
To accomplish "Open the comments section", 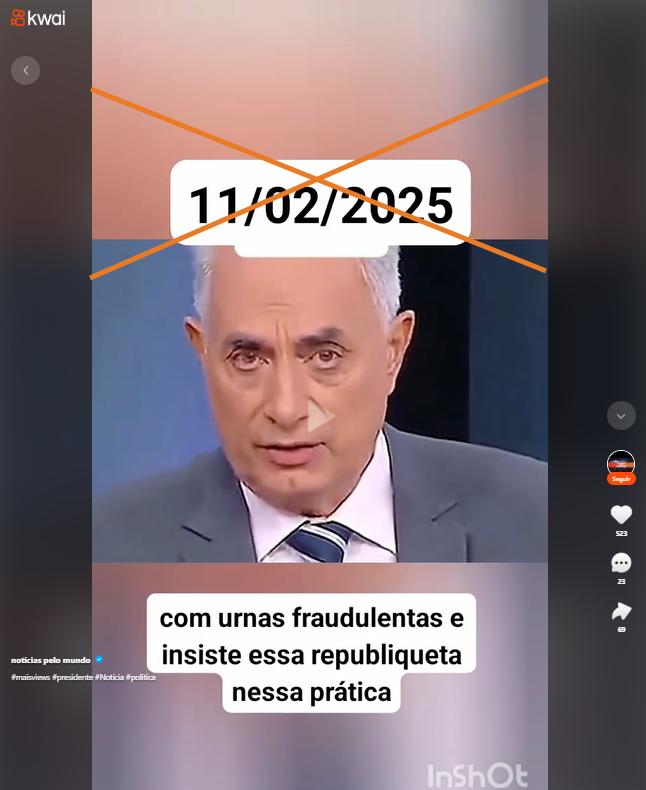I will coord(621,564).
